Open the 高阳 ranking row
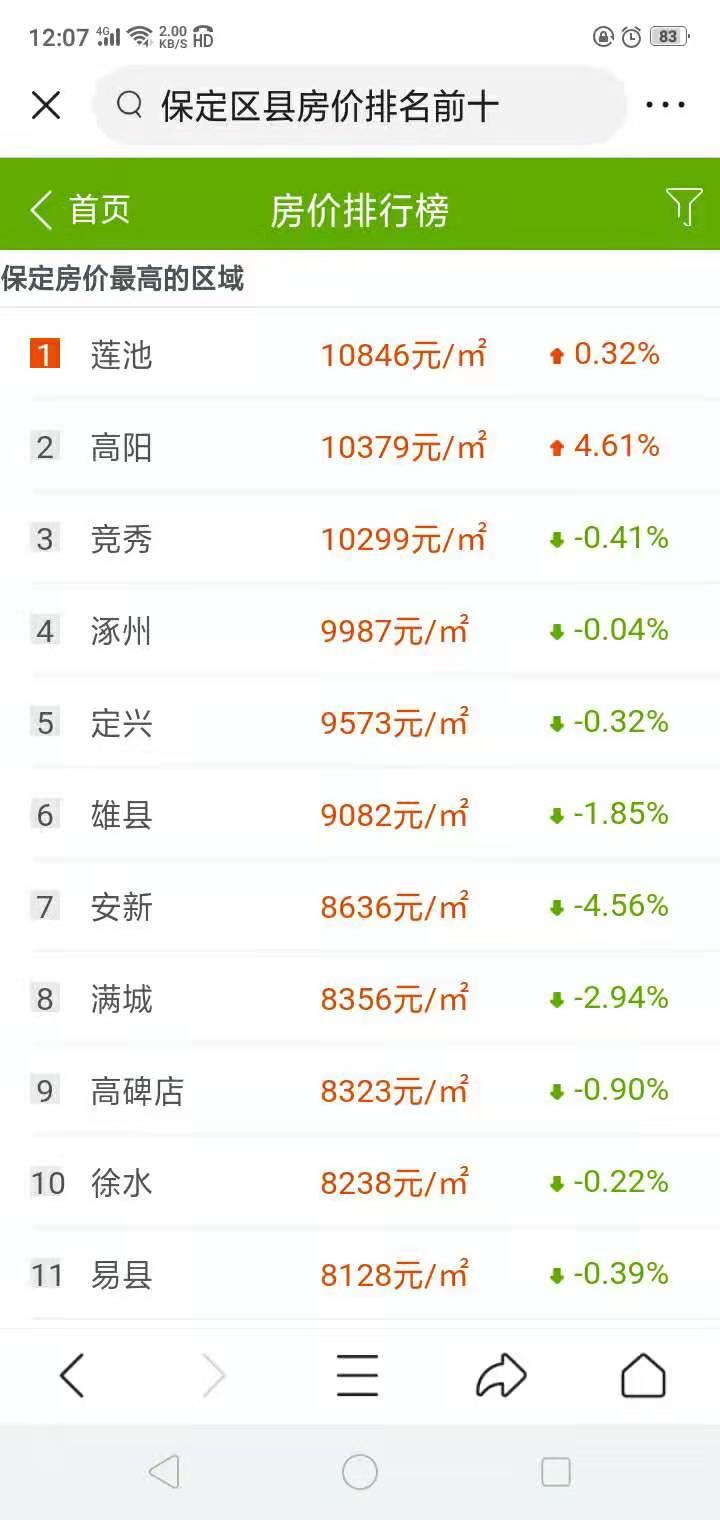Viewport: 720px width, 1520px height. pyautogui.click(x=360, y=446)
